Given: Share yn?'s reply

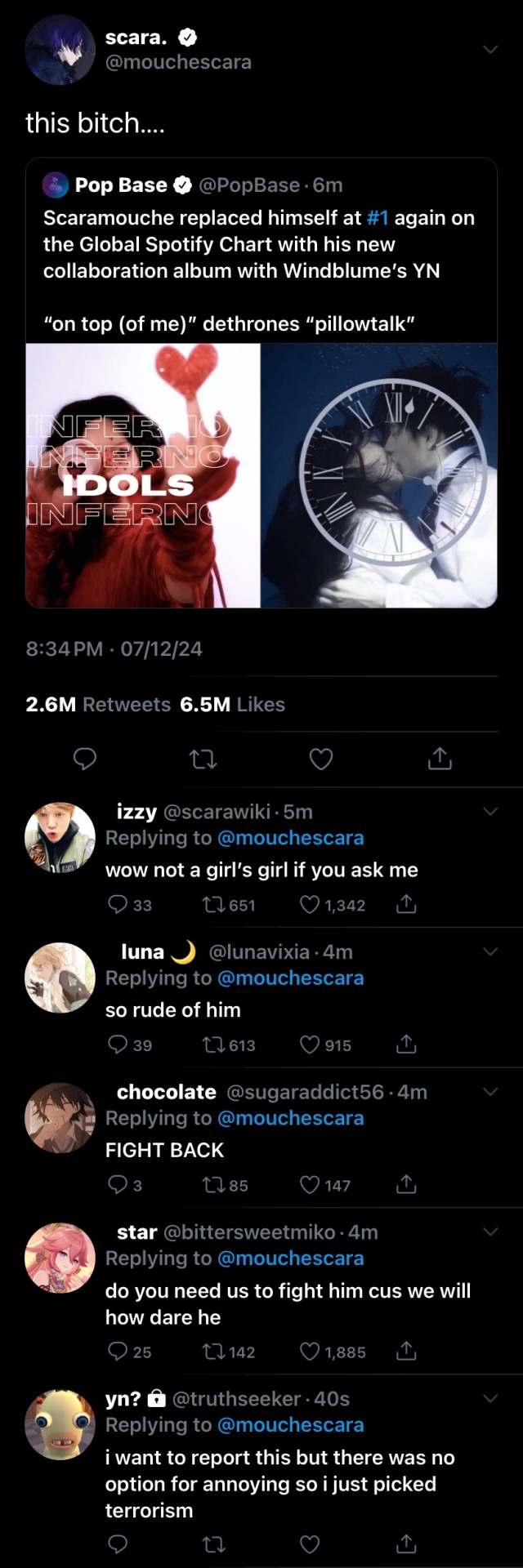Looking at the screenshot, I should click(406, 1543).
